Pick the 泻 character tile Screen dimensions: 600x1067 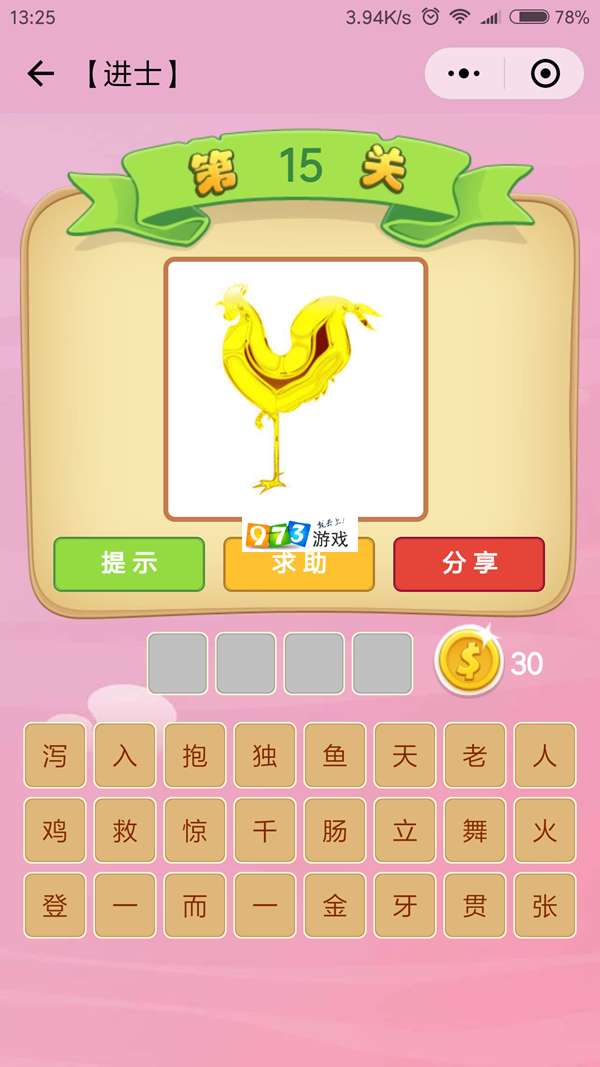54,755
